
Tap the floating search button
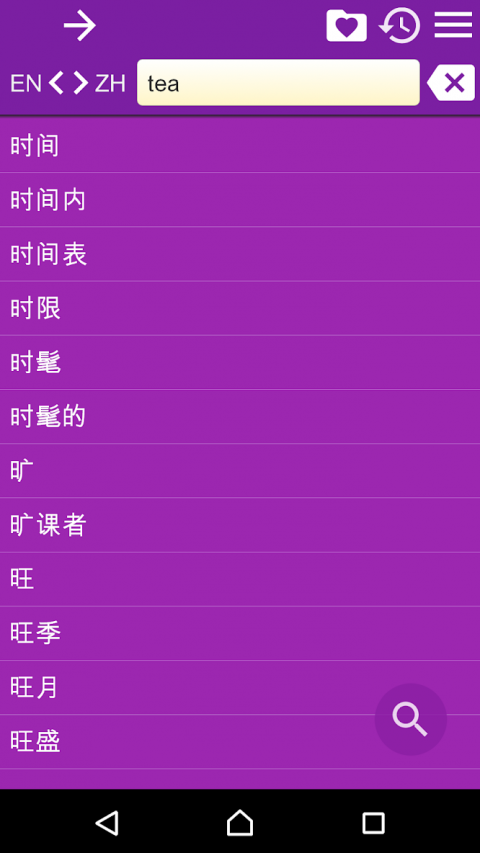pos(411,719)
